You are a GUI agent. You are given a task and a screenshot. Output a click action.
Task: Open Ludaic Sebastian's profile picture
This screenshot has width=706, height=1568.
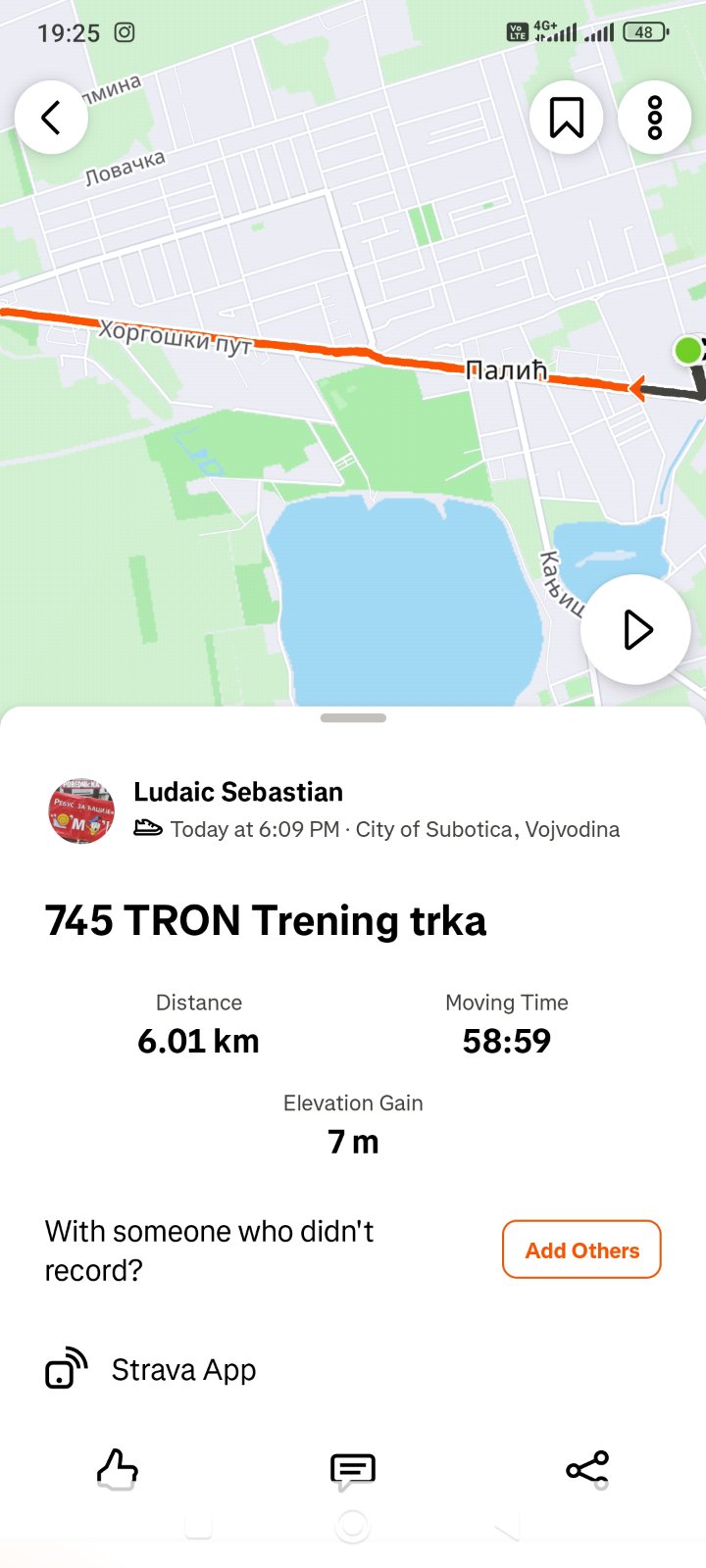tap(81, 811)
